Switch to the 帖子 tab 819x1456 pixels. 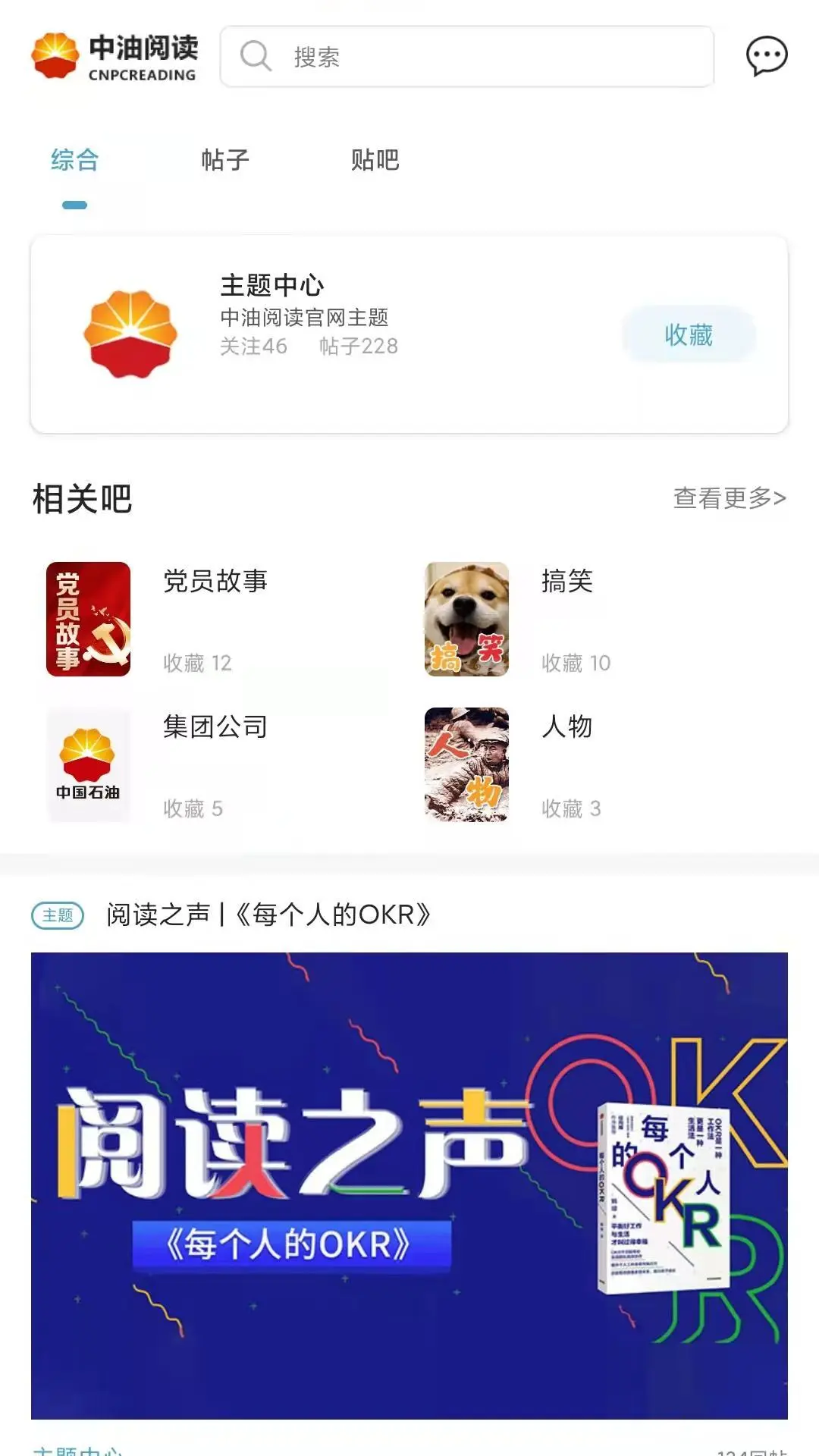click(224, 160)
